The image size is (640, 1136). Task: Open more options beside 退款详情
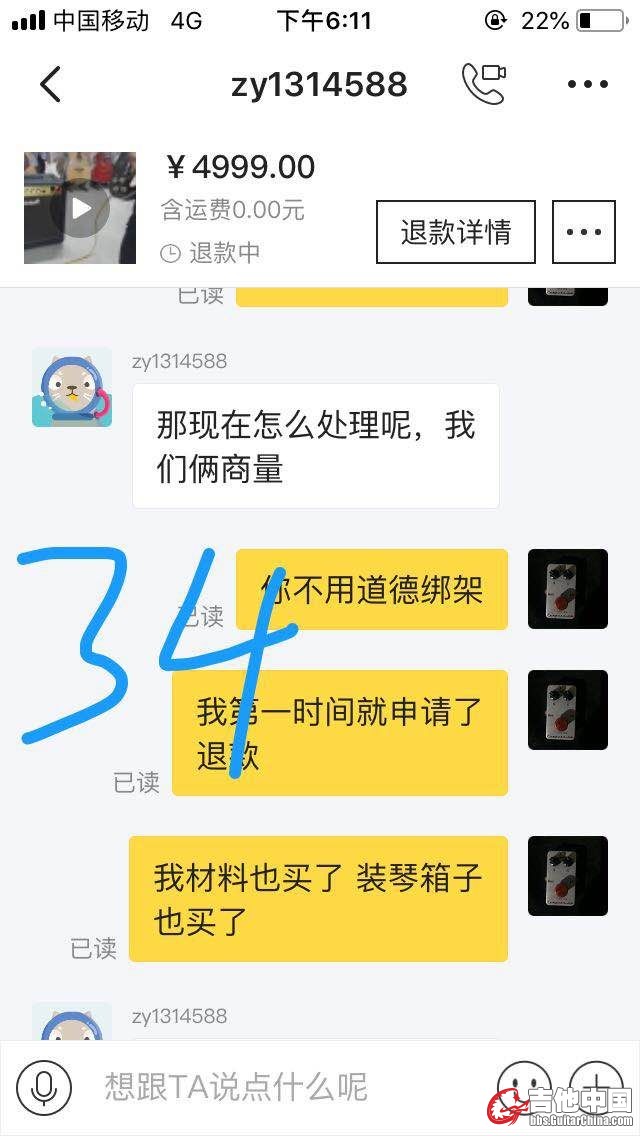click(584, 232)
